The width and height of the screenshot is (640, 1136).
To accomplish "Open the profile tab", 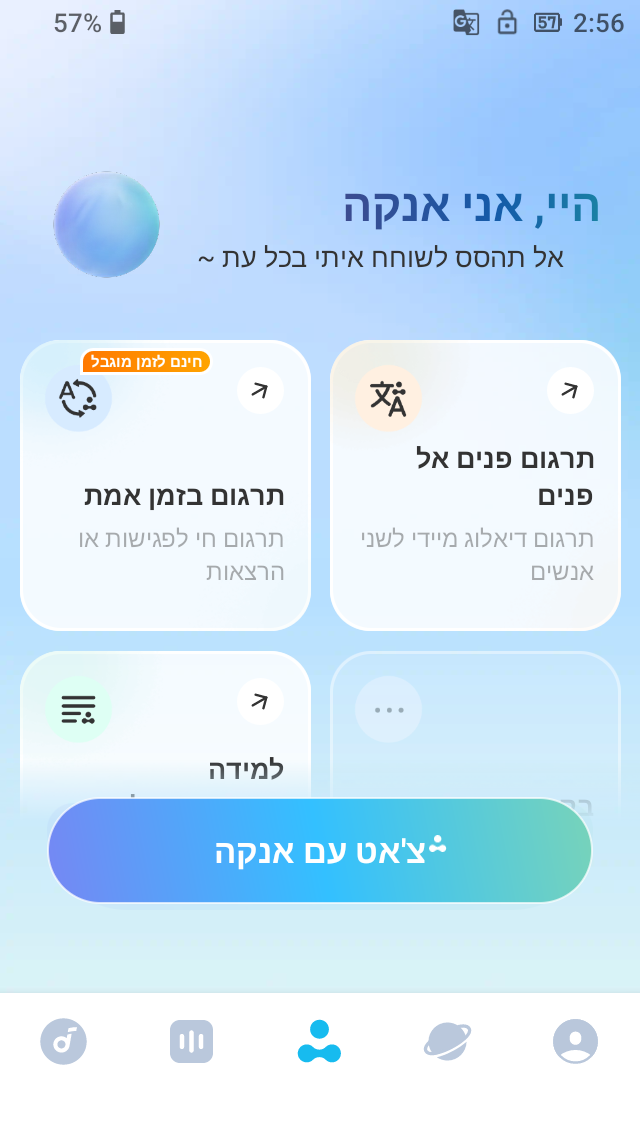I will [575, 1041].
